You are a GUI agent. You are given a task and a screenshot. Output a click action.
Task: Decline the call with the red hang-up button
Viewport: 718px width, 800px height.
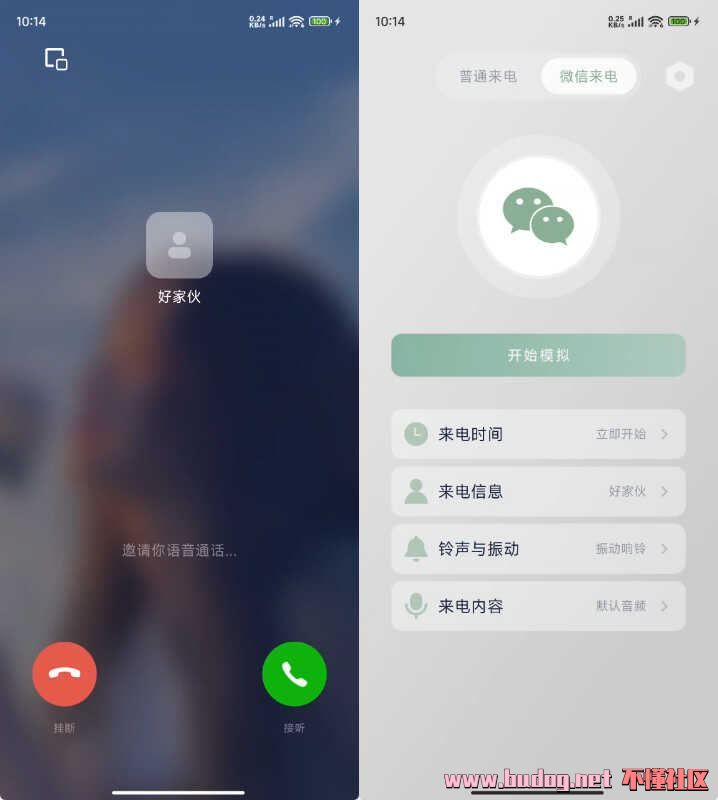tap(65, 674)
